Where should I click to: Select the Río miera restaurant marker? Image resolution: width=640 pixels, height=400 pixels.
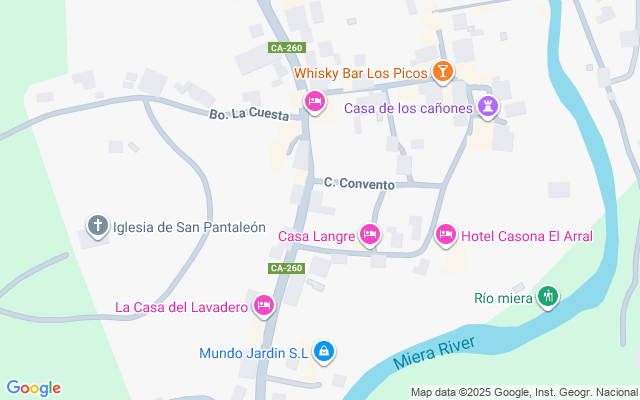[547, 296]
